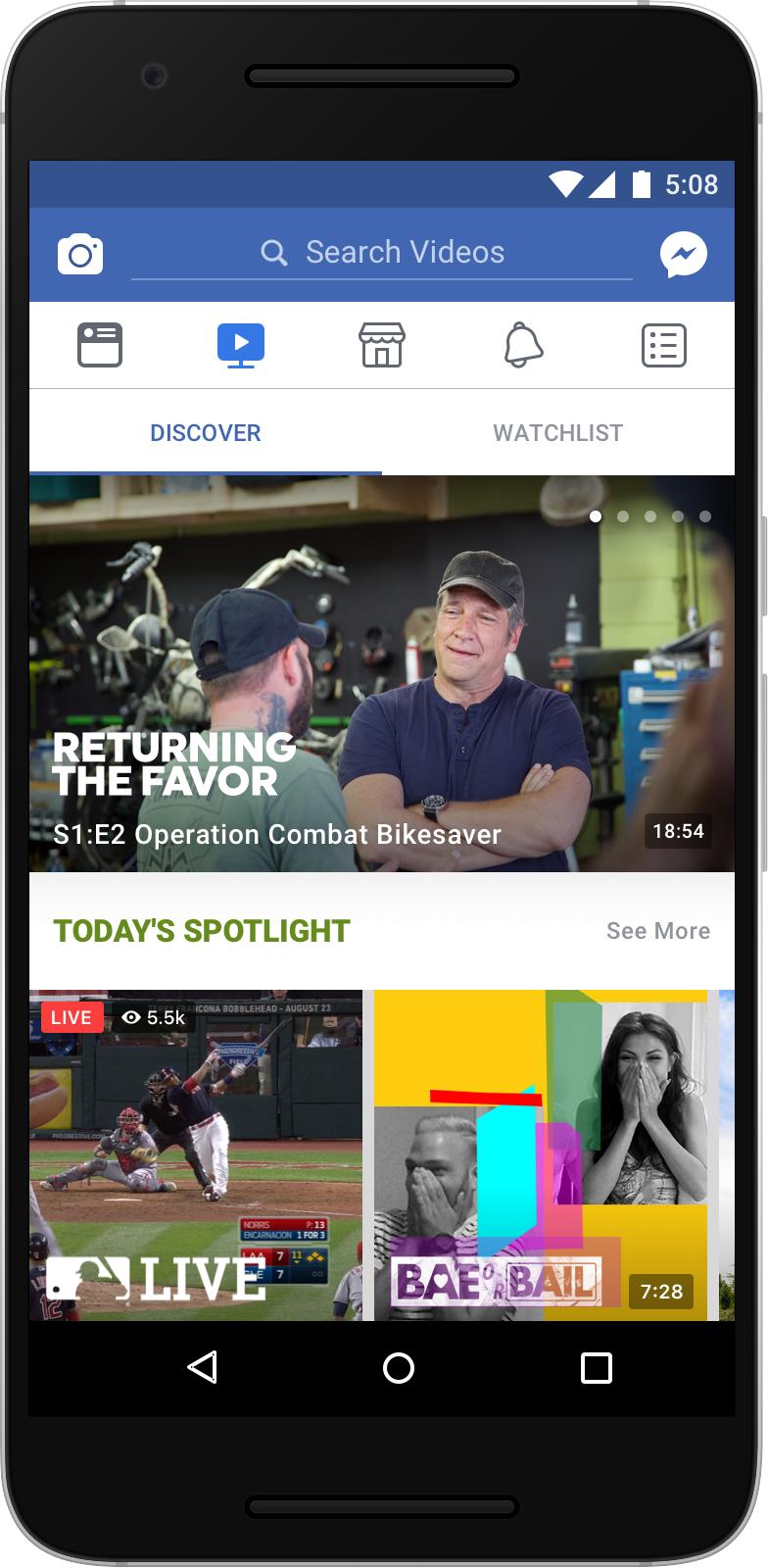Open the Marketplace tab
The width and height of the screenshot is (768, 1568).
tap(382, 345)
